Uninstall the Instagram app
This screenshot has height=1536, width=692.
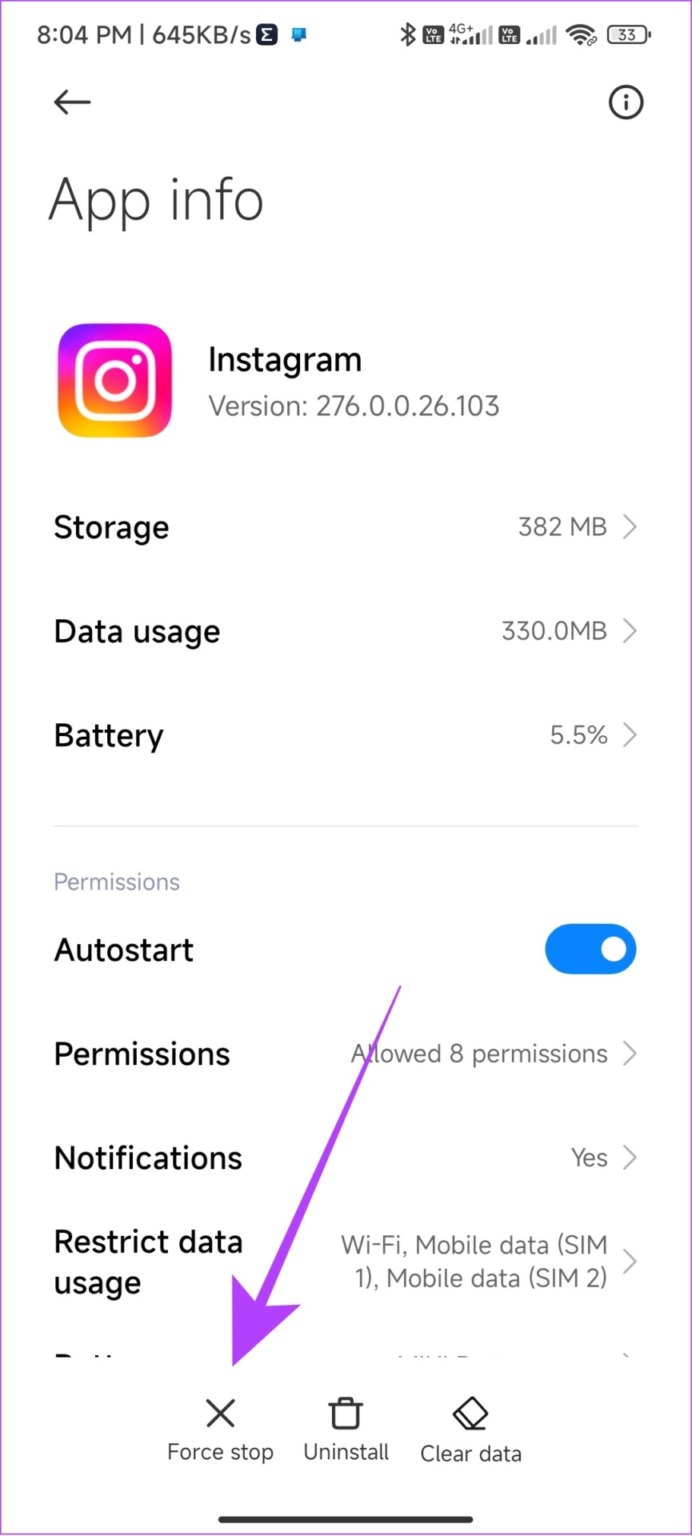pos(346,1430)
